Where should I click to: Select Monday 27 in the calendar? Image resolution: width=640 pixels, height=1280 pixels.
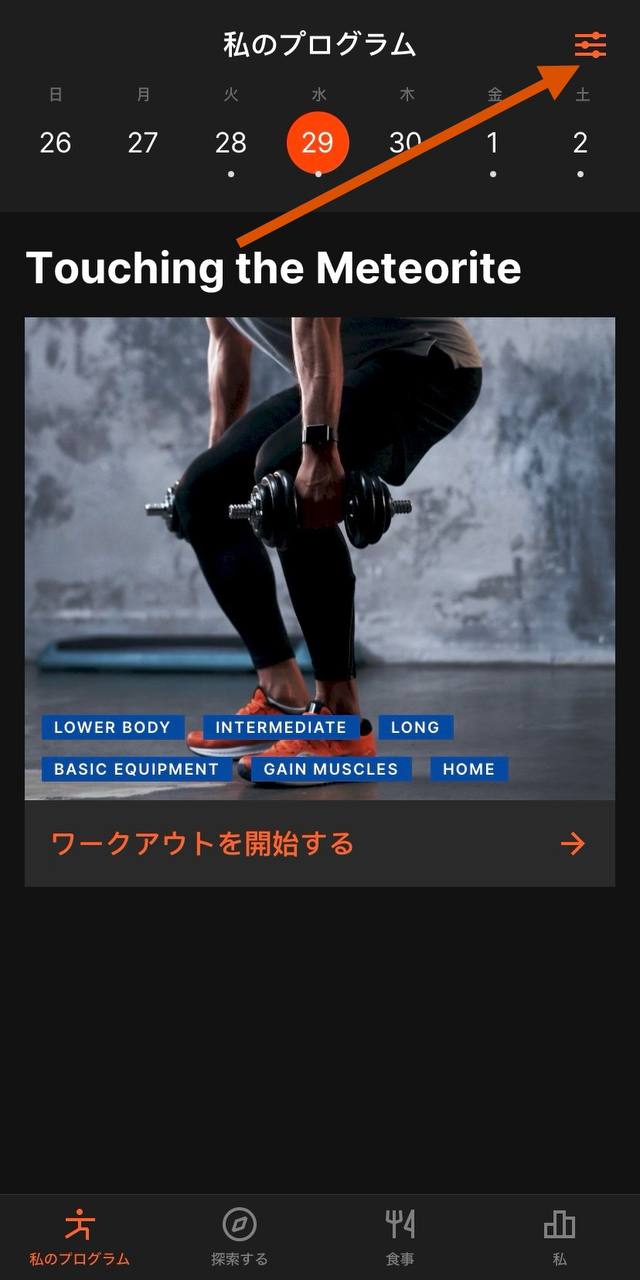click(143, 143)
